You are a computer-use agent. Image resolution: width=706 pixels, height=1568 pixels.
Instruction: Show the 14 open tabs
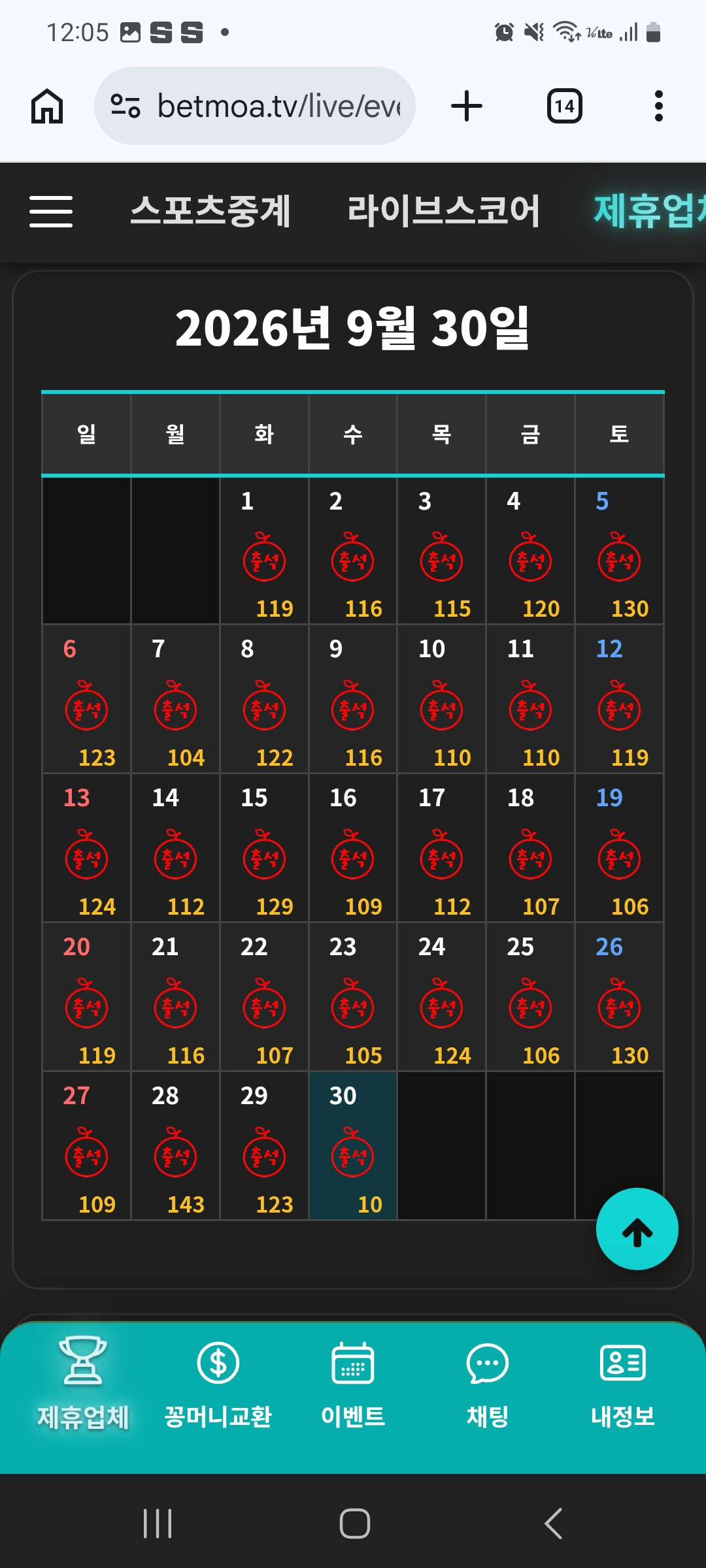pos(565,106)
